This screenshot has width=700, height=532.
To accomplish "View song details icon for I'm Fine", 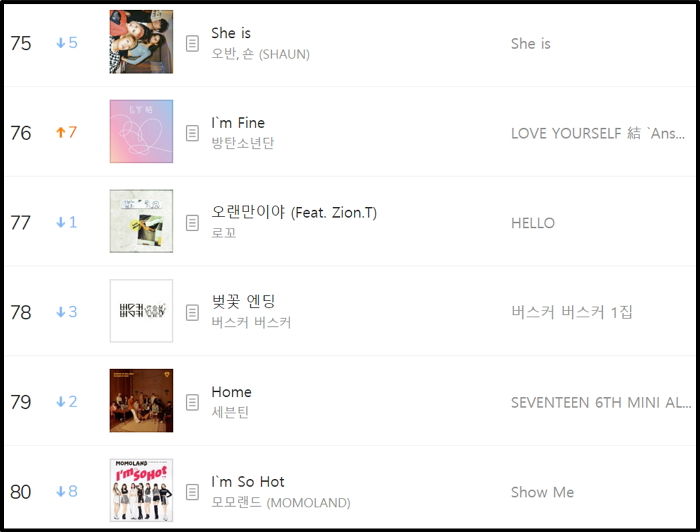I will pyautogui.click(x=193, y=132).
